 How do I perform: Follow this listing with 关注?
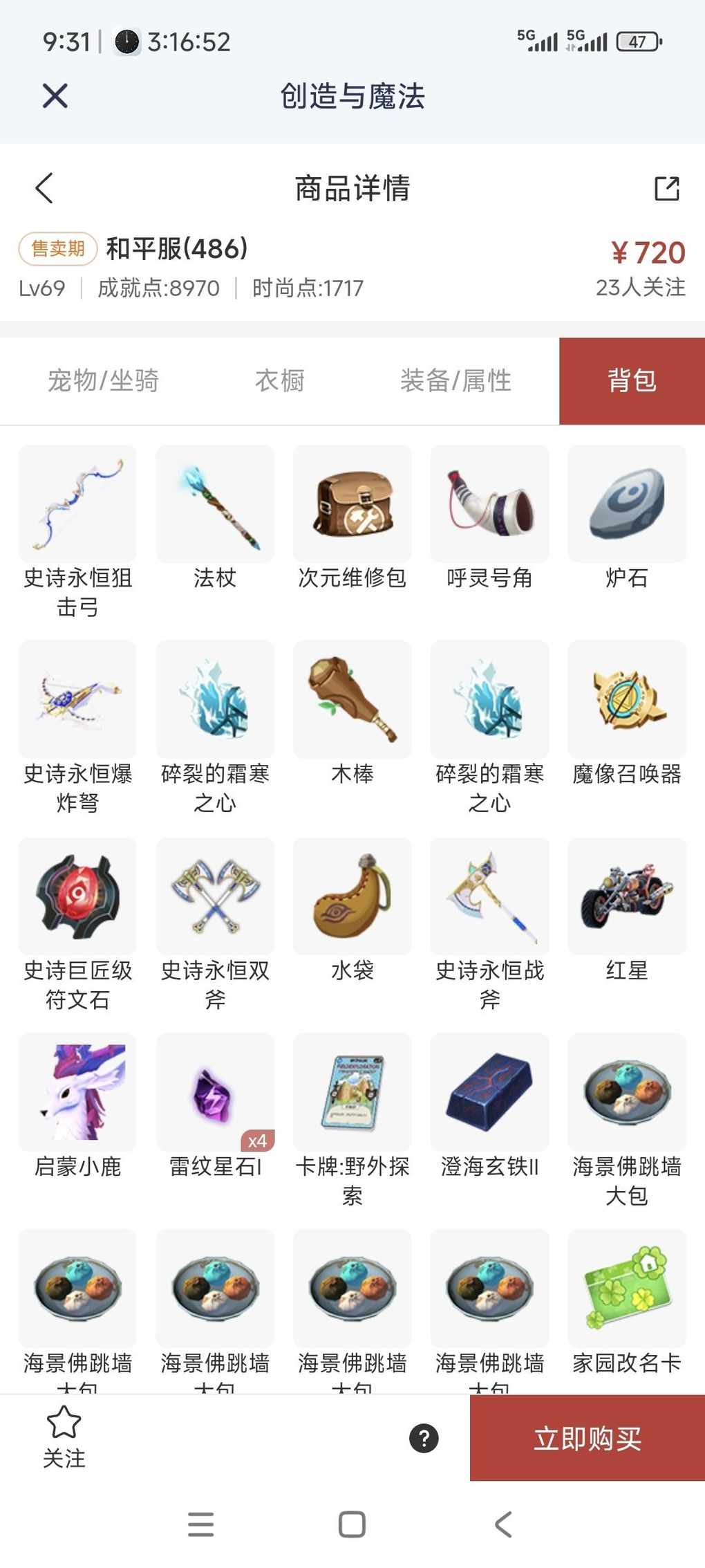pyautogui.click(x=64, y=1437)
